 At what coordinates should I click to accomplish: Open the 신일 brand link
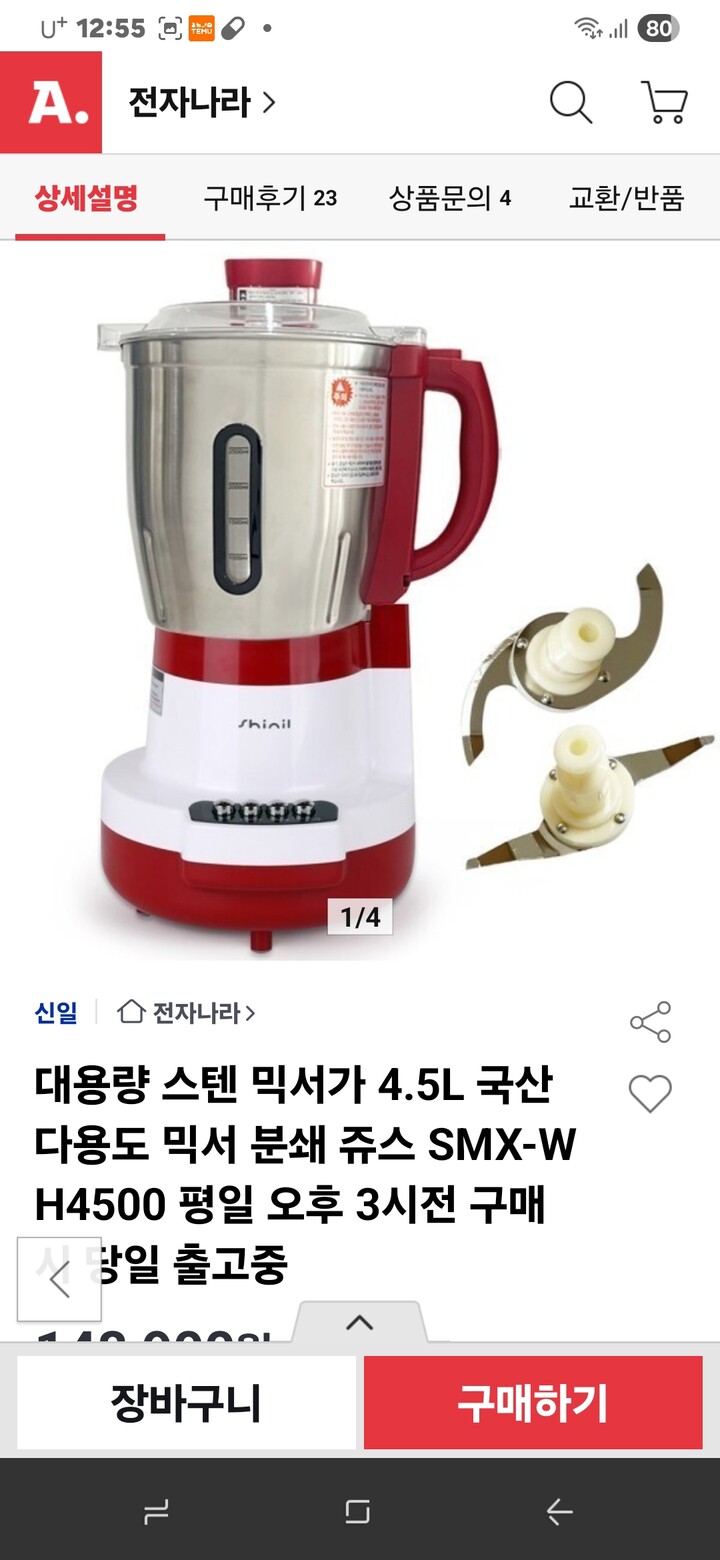[x=54, y=1014]
